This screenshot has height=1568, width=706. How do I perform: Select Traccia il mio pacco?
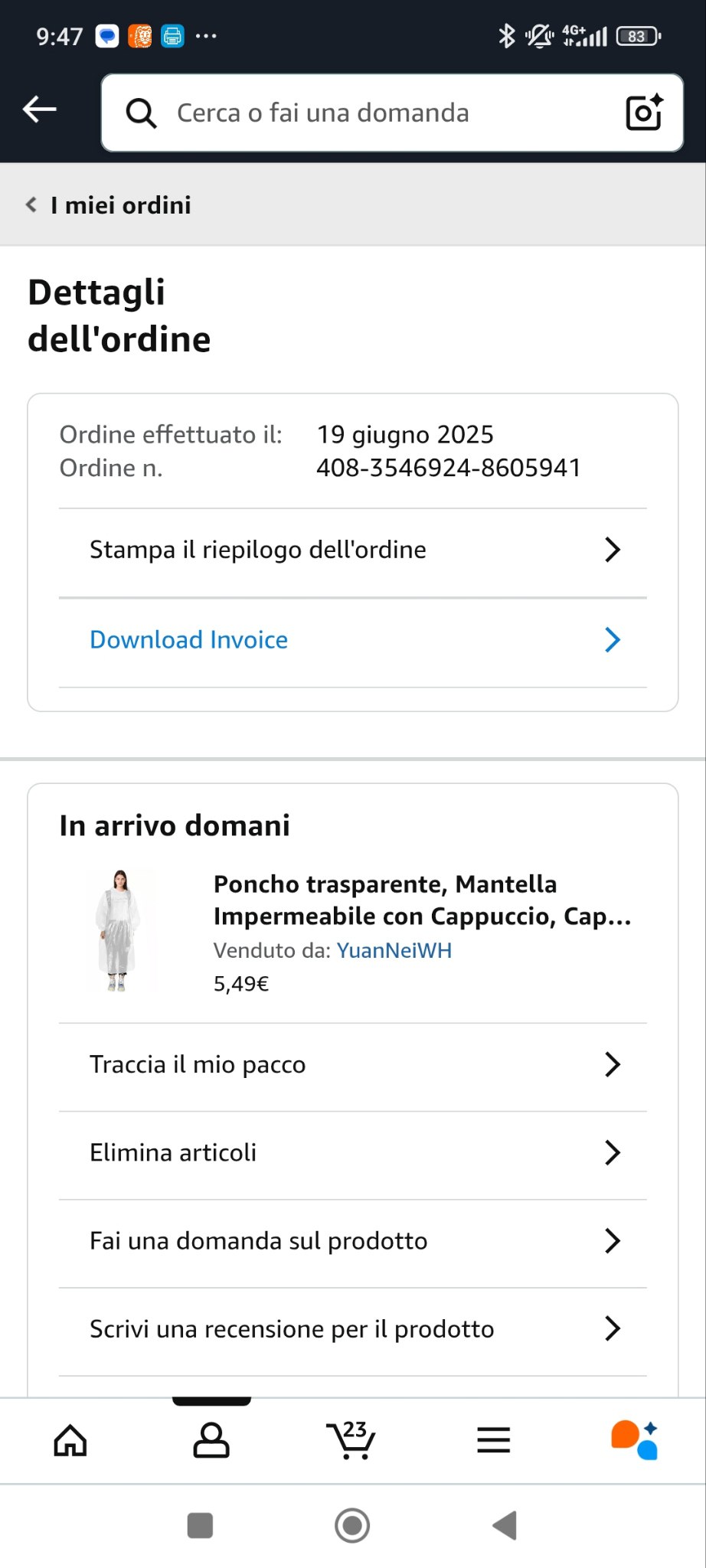click(353, 1064)
